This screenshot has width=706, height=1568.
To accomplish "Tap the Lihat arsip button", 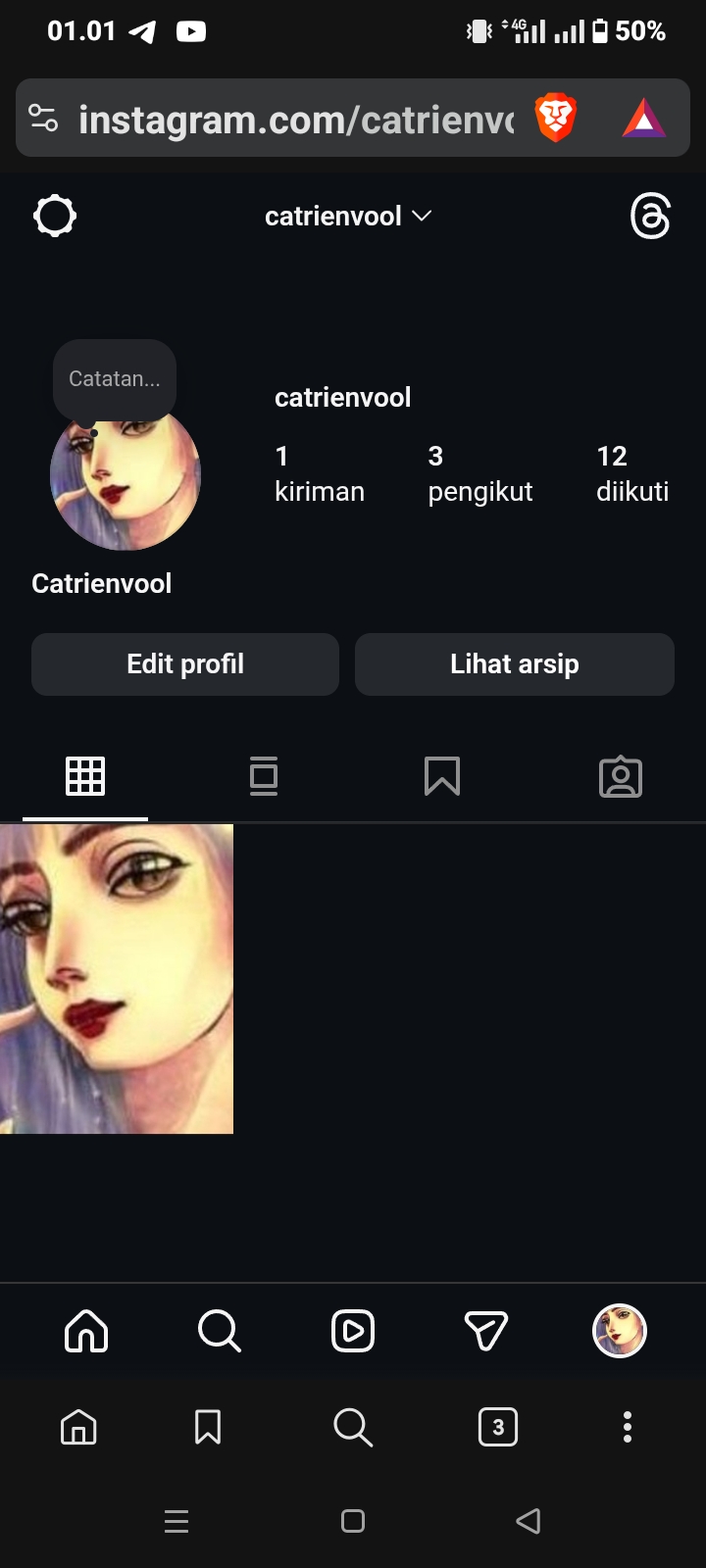I will pos(514,664).
